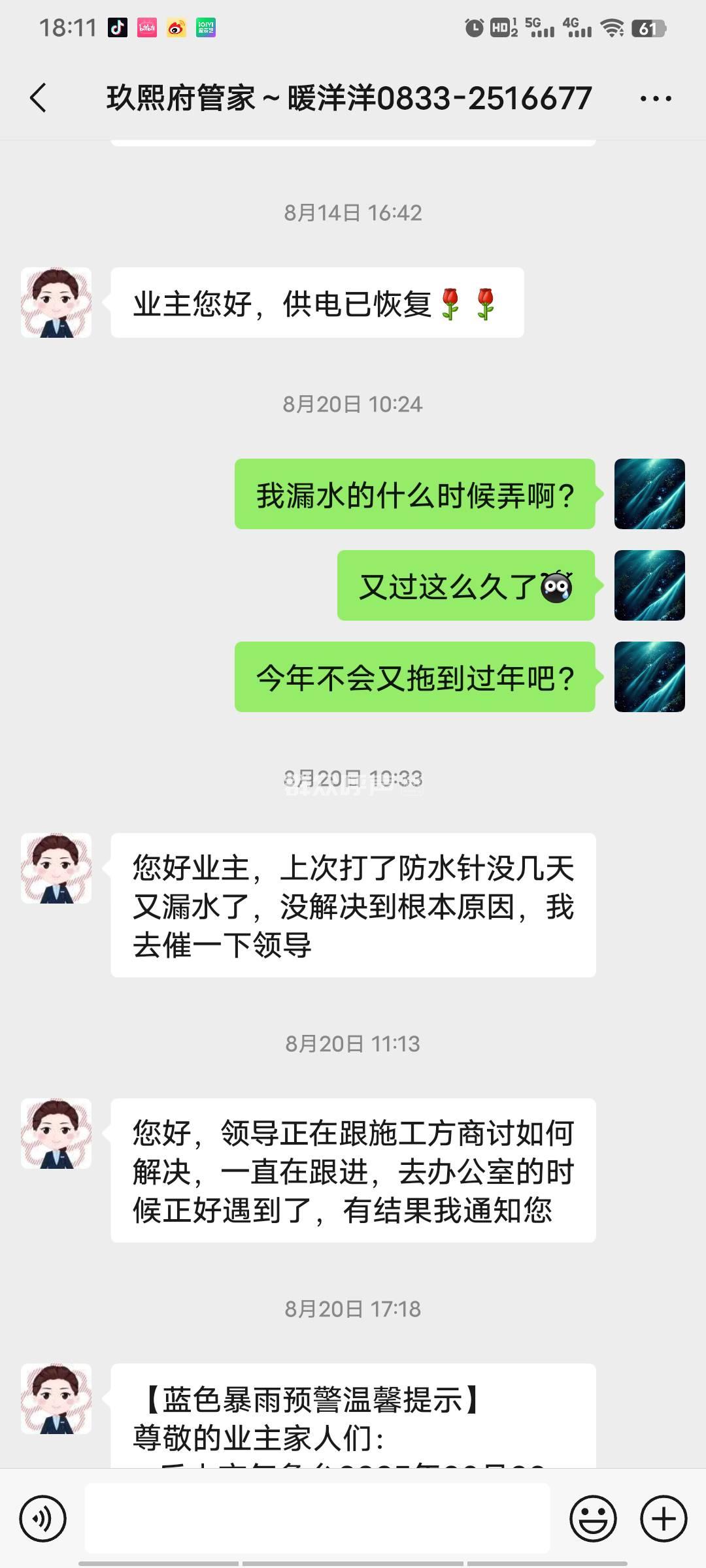Open the plus attachment menu
706x1568 pixels.
coord(664,1519)
